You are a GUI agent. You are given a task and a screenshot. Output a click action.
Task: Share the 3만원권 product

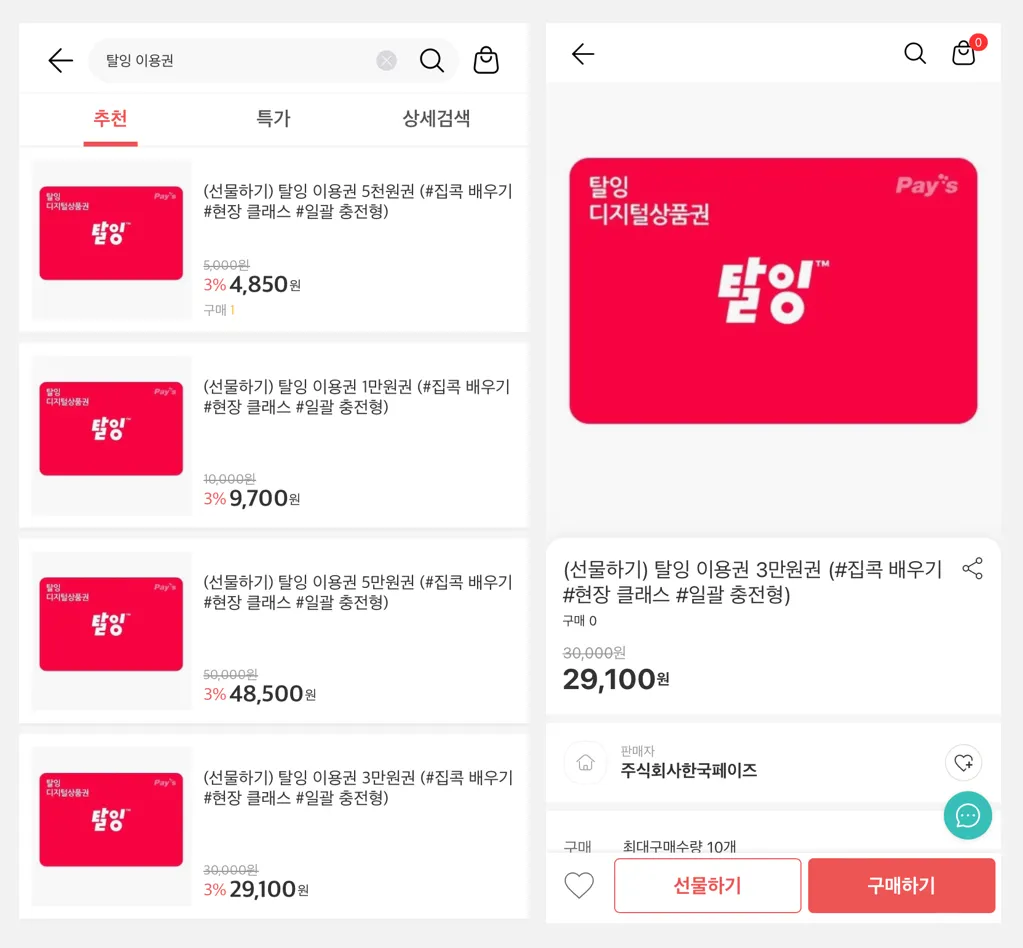pyautogui.click(x=972, y=569)
